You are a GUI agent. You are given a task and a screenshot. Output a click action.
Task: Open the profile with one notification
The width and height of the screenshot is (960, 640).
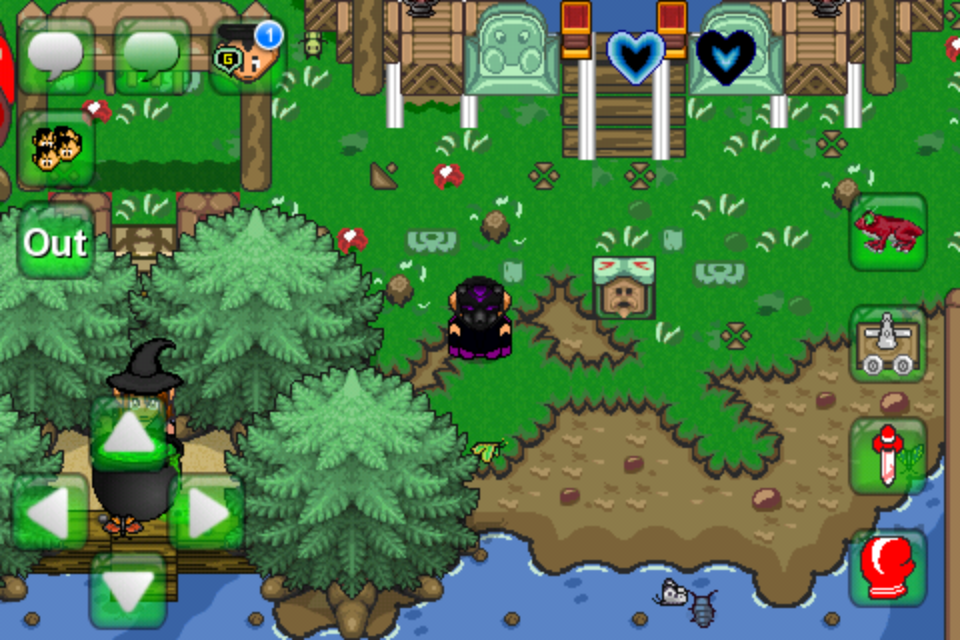[246, 57]
